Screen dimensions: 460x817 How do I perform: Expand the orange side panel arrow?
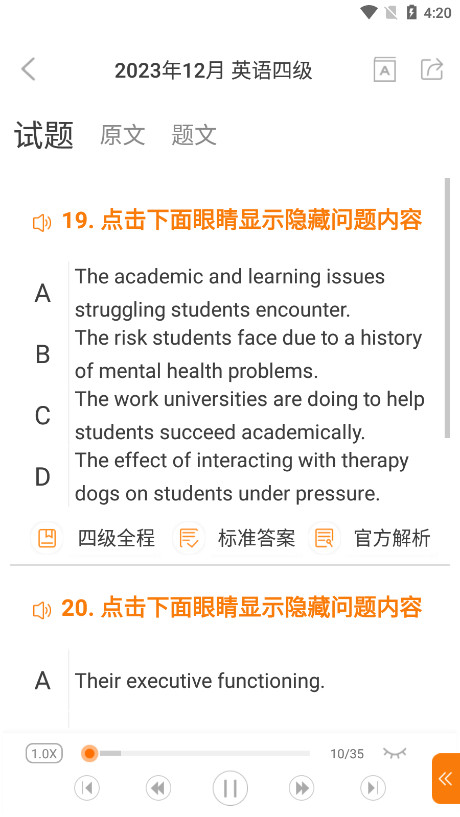pos(446,779)
